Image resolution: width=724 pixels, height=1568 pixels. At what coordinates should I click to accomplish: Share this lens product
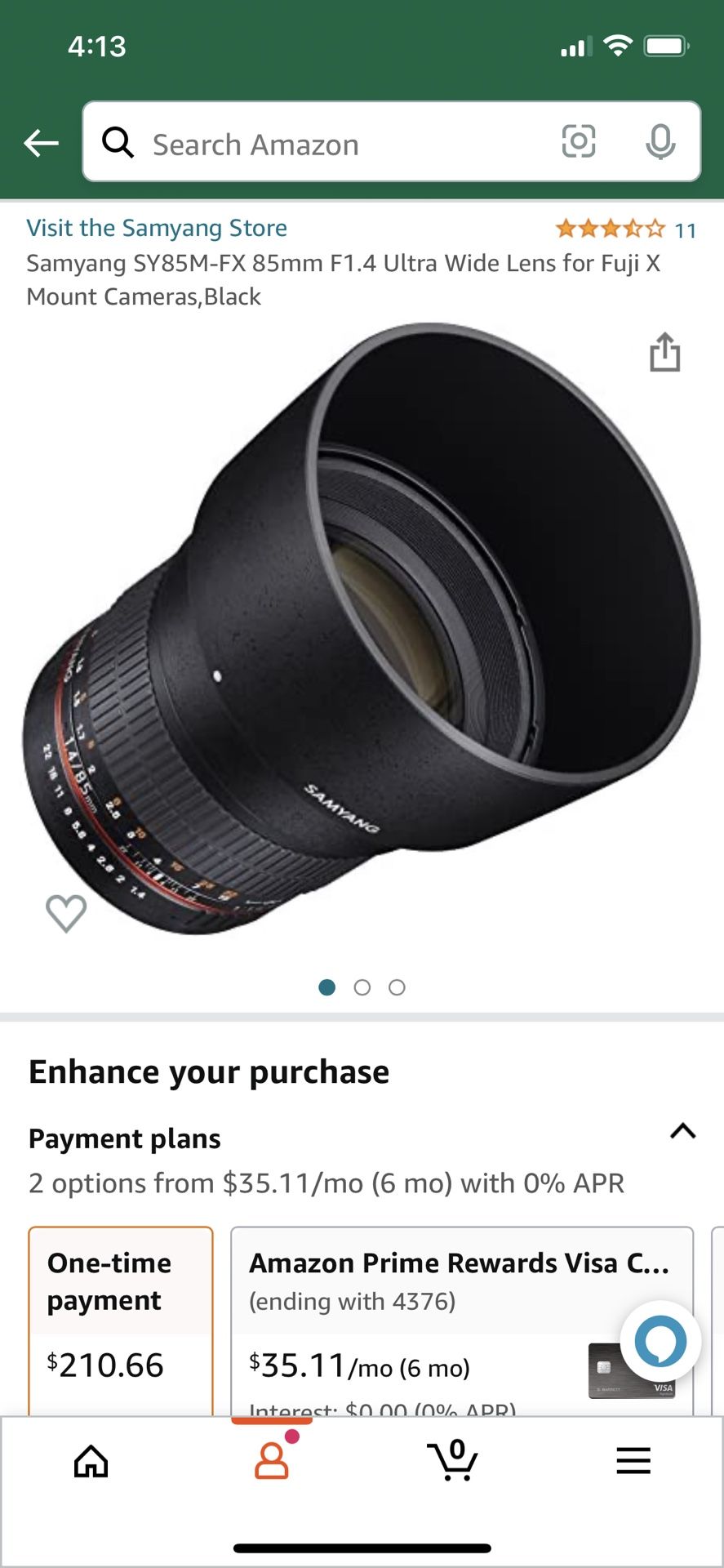tap(665, 352)
